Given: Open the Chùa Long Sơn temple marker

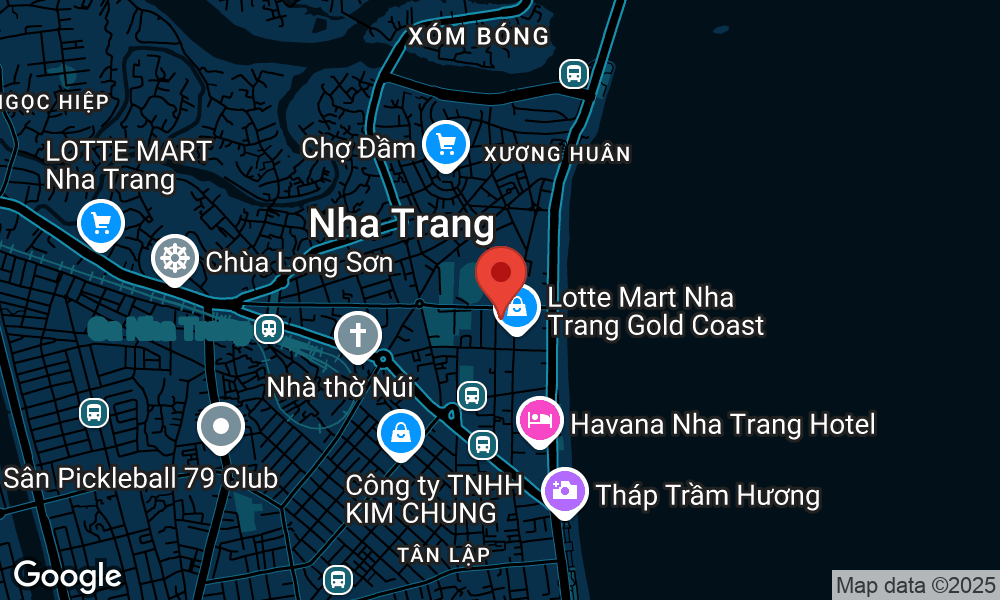Looking at the screenshot, I should [x=174, y=259].
